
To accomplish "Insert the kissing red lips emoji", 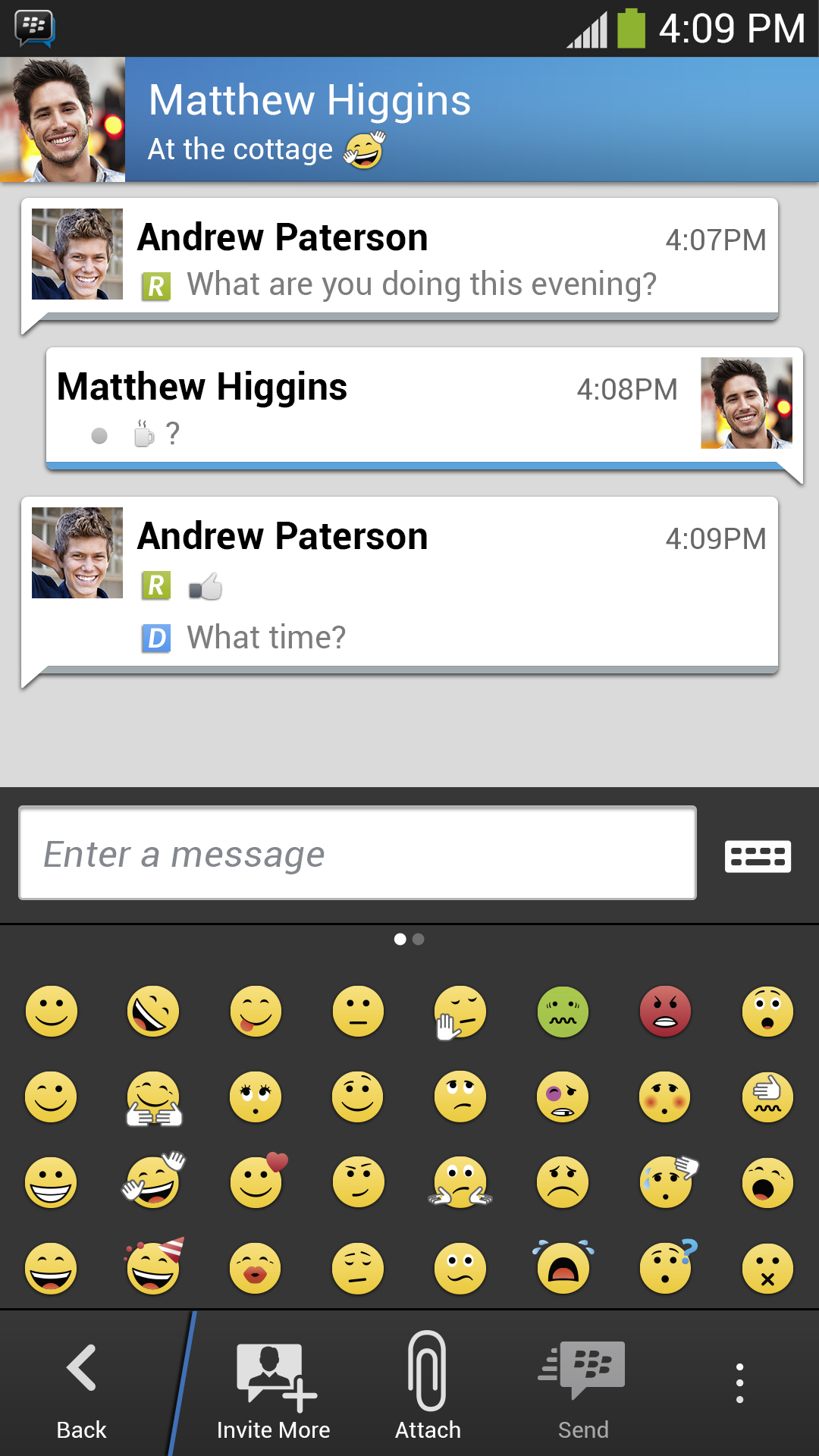I will [x=256, y=1268].
